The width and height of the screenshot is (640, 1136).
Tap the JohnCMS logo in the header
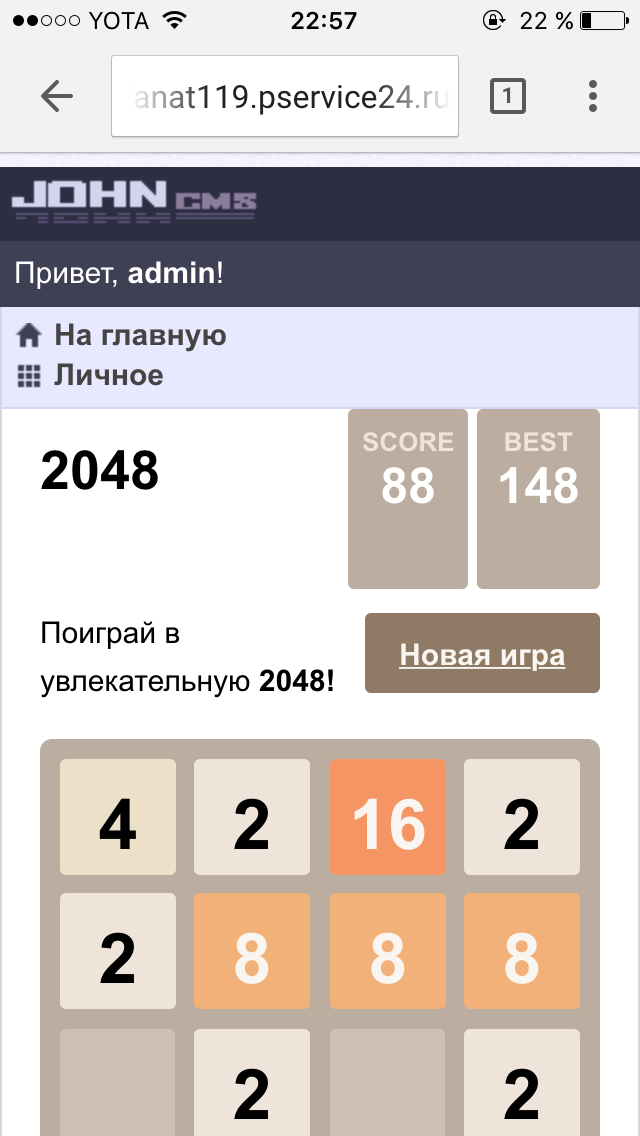(134, 202)
